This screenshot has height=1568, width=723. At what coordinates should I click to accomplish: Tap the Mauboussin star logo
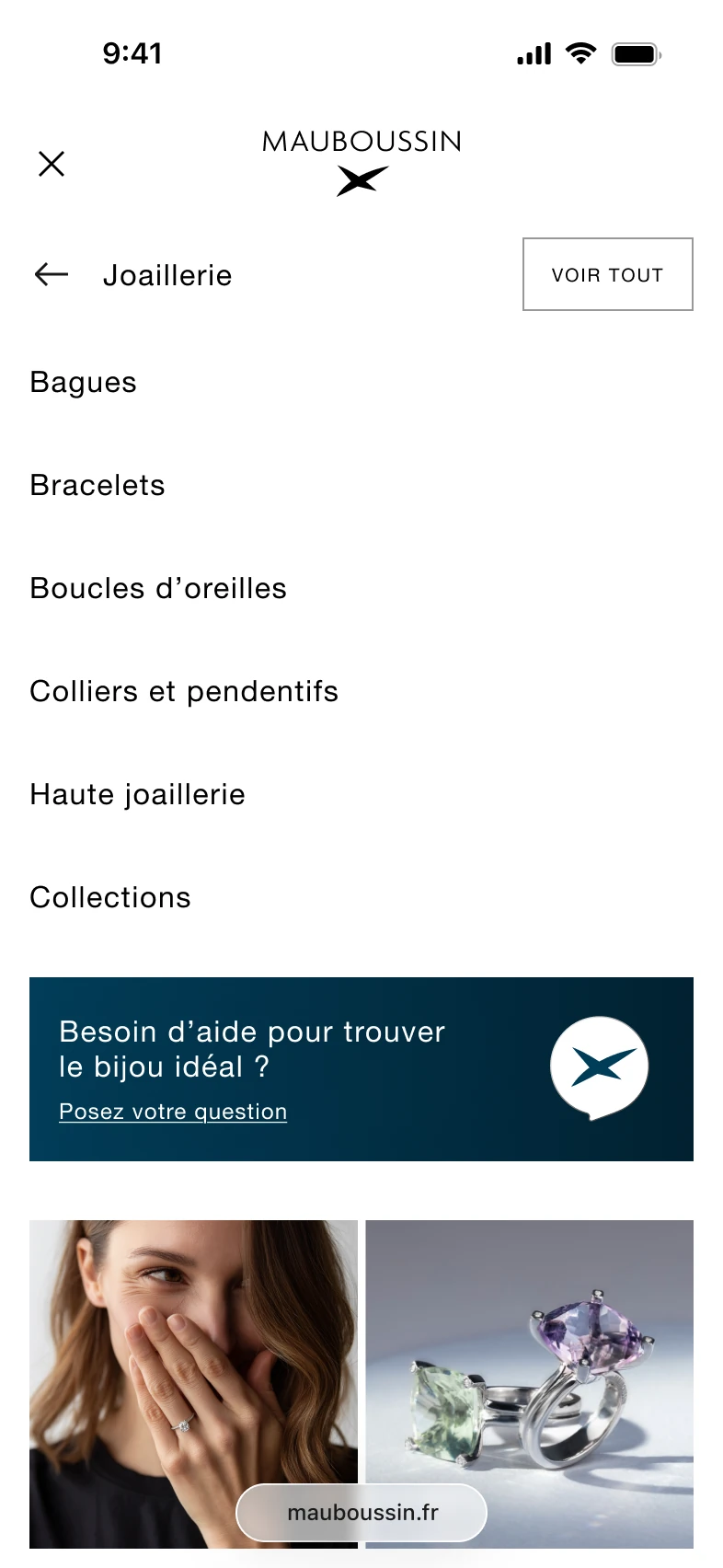361,179
